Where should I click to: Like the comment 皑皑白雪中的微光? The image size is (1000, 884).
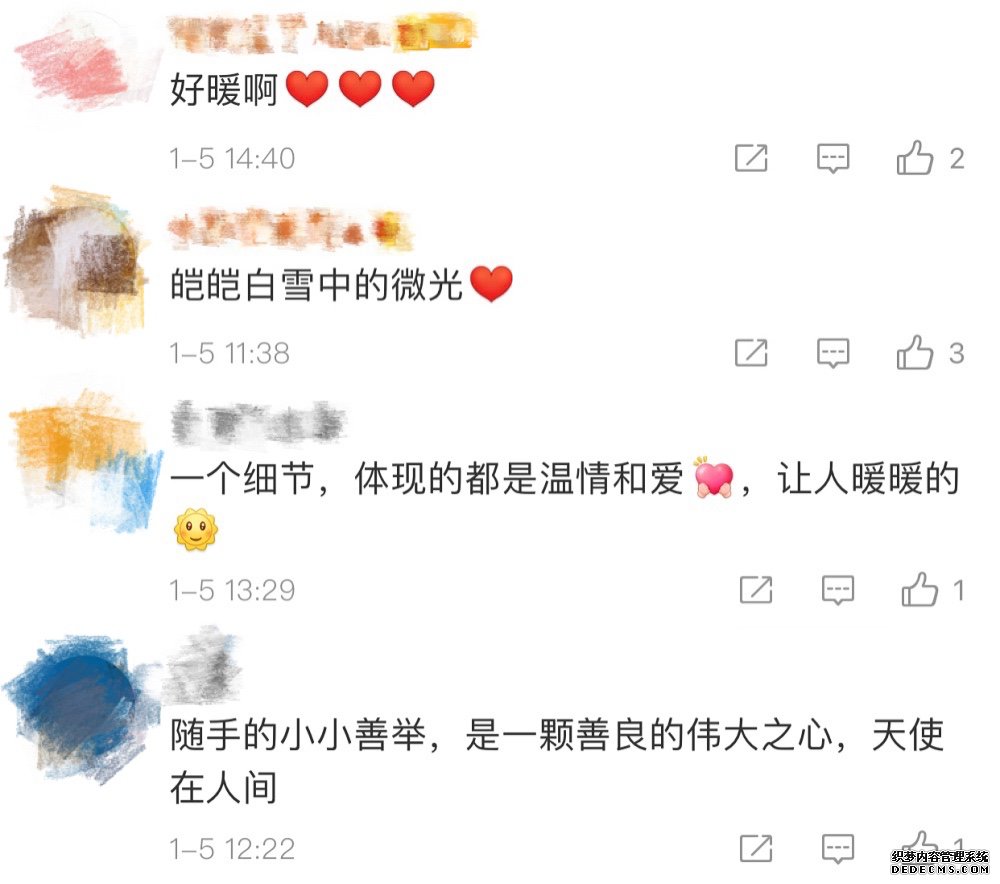tap(915, 352)
